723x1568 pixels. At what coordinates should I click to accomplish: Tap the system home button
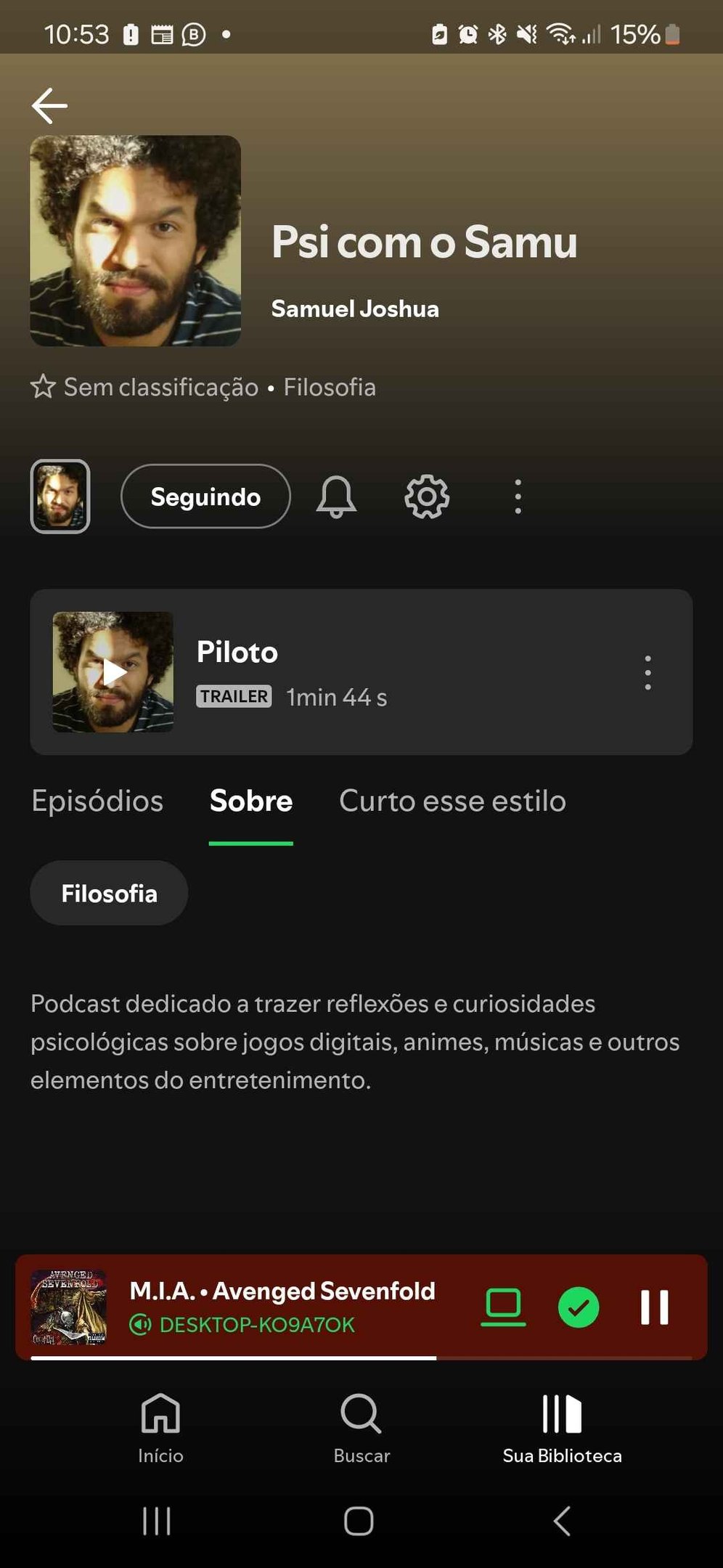pos(359,1521)
